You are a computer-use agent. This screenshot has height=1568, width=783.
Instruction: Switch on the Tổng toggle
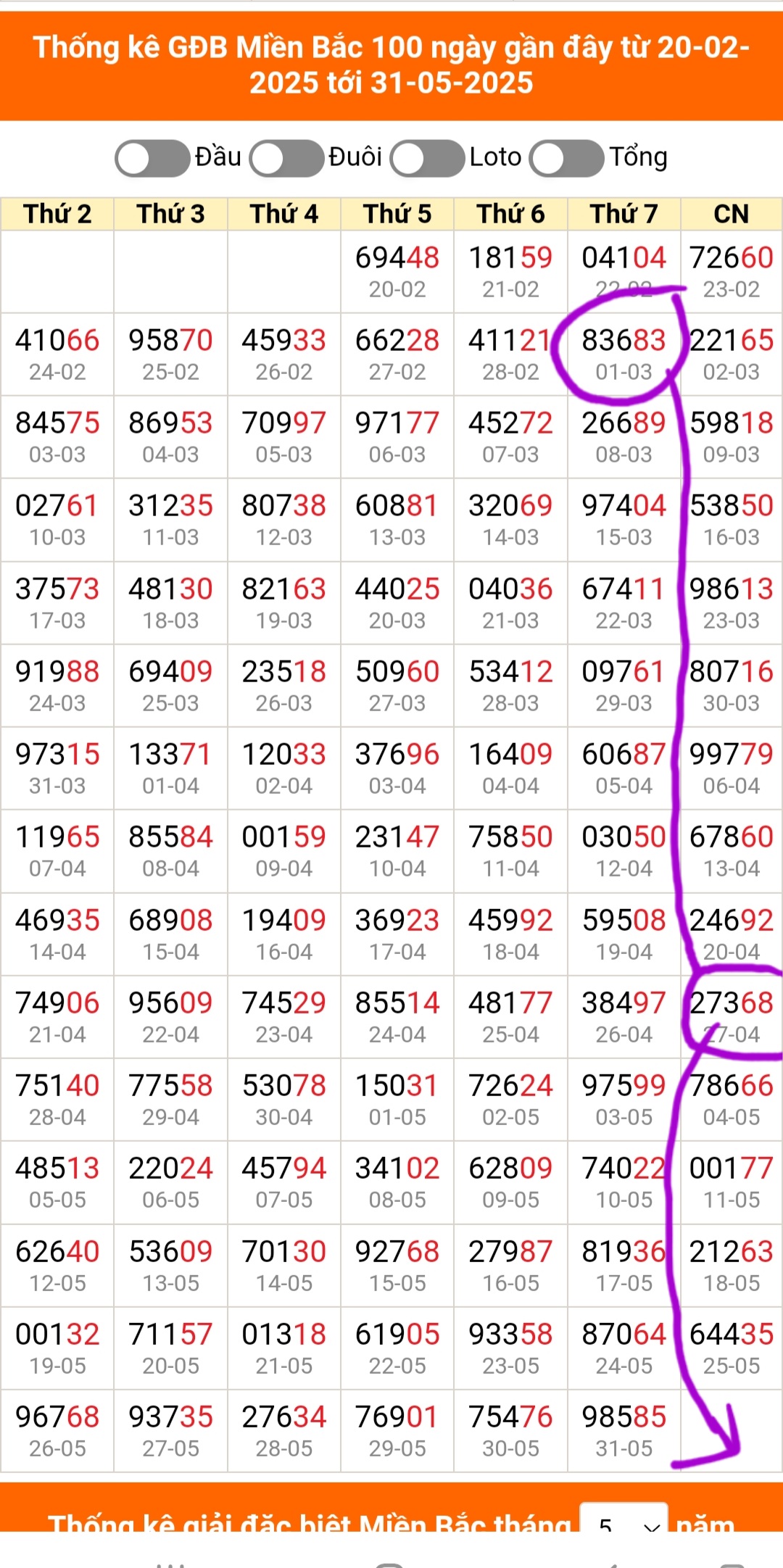[567, 158]
